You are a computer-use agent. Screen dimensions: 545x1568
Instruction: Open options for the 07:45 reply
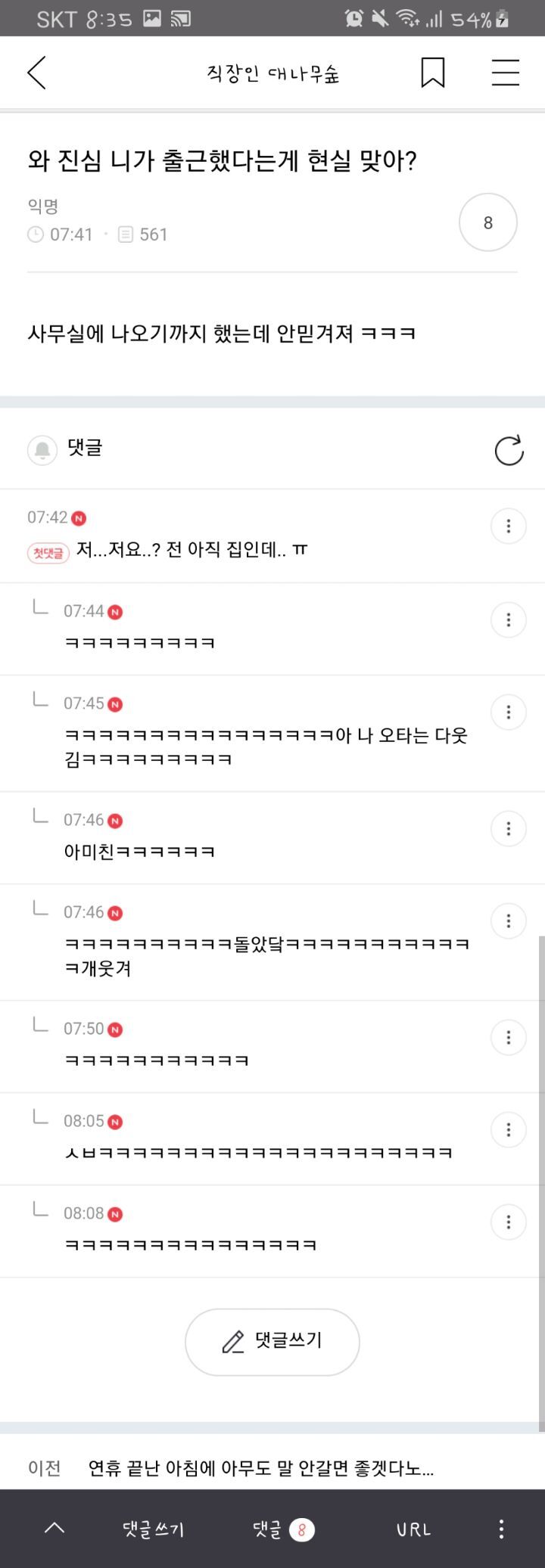coord(508,713)
